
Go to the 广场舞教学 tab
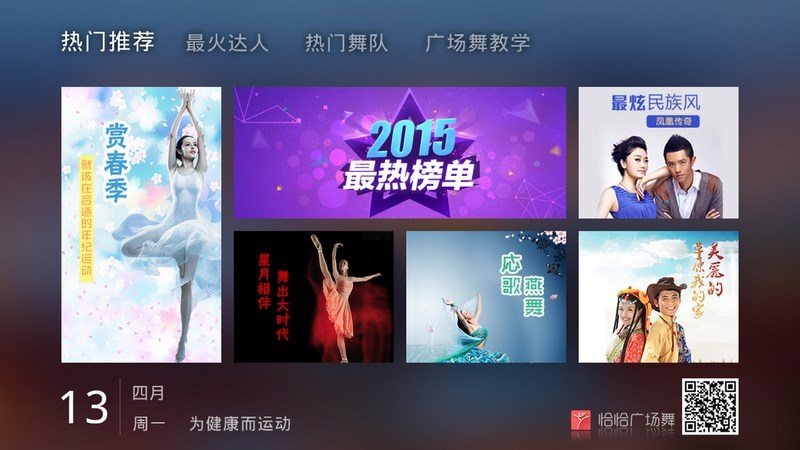477,43
